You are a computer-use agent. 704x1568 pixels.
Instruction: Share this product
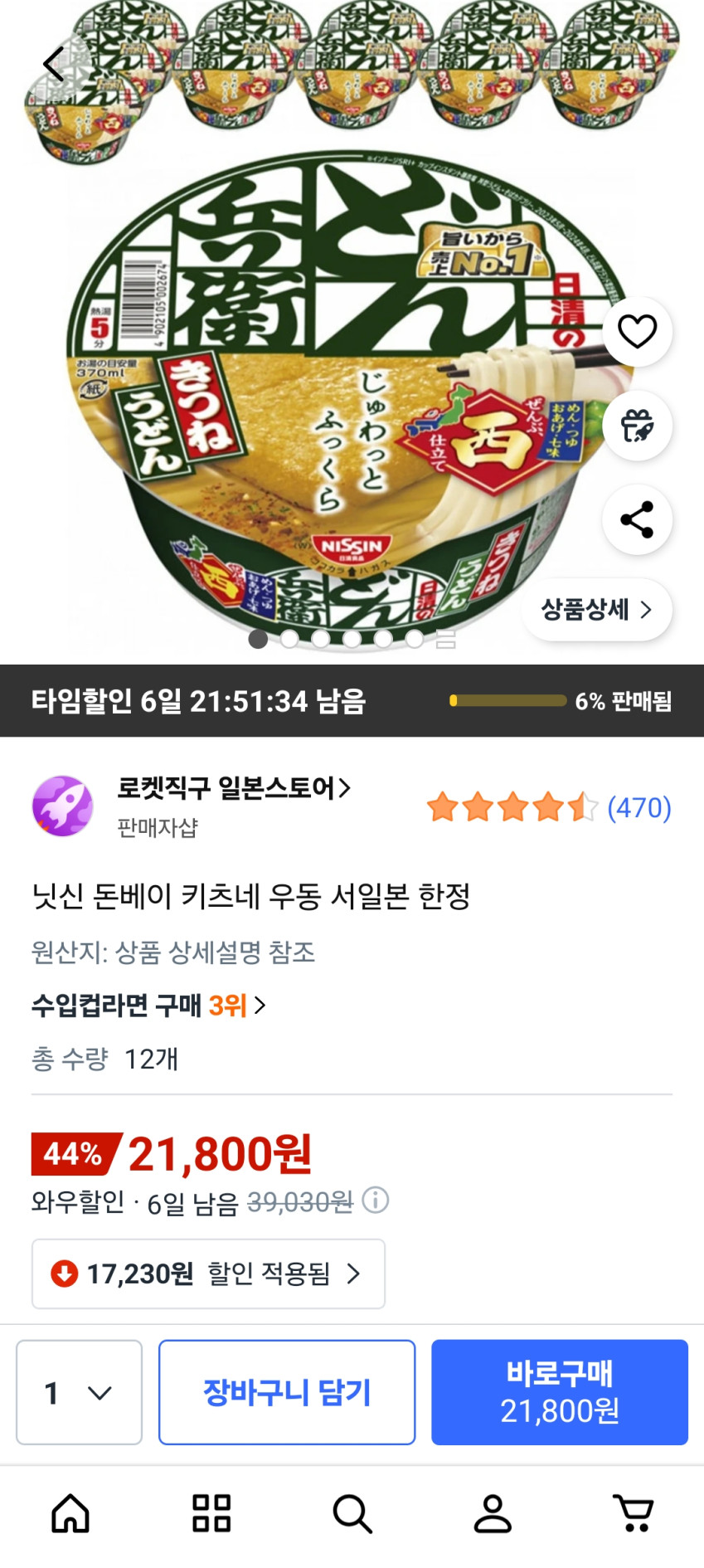637,520
